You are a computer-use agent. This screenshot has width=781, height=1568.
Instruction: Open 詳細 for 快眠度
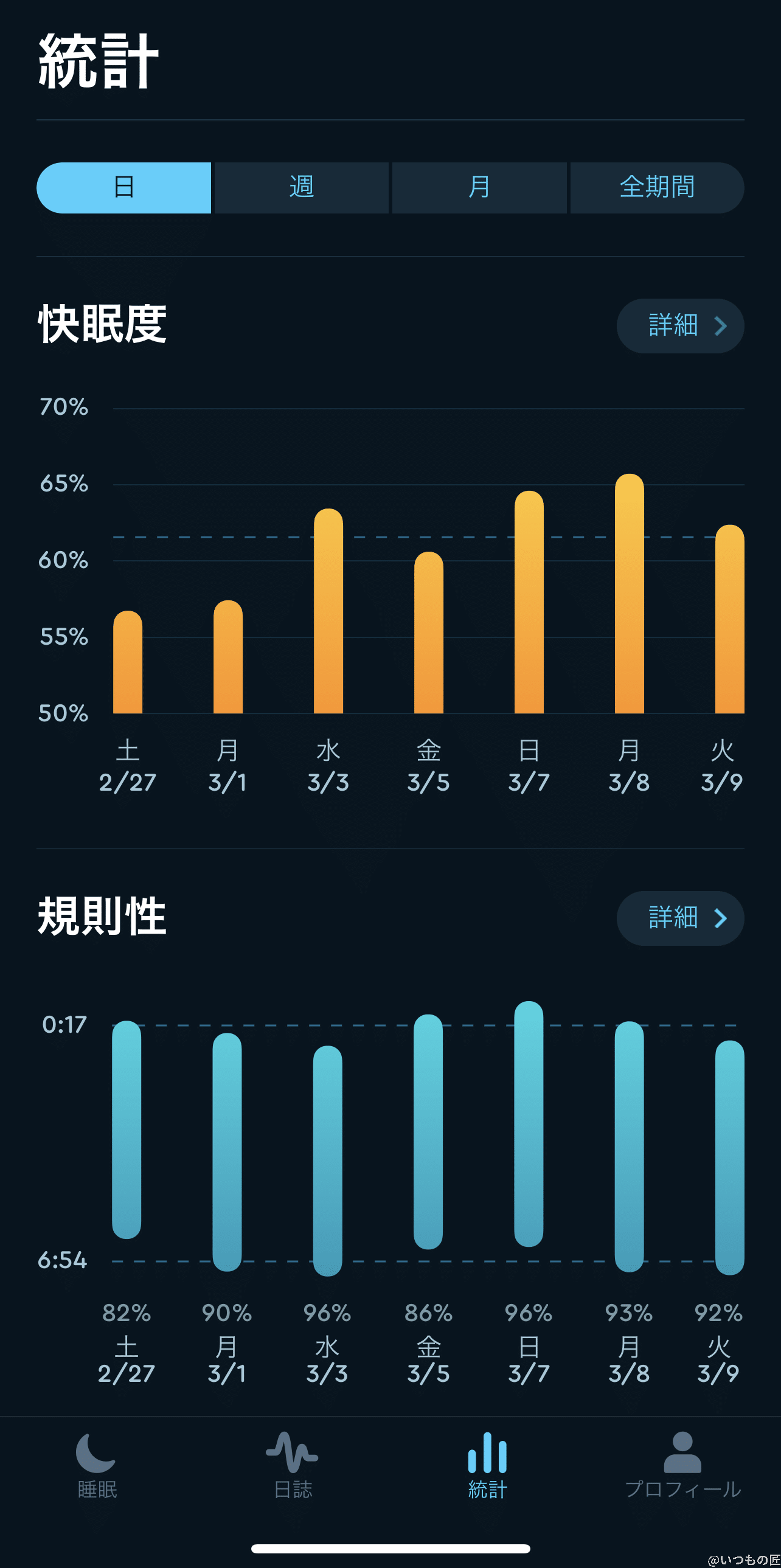click(680, 325)
